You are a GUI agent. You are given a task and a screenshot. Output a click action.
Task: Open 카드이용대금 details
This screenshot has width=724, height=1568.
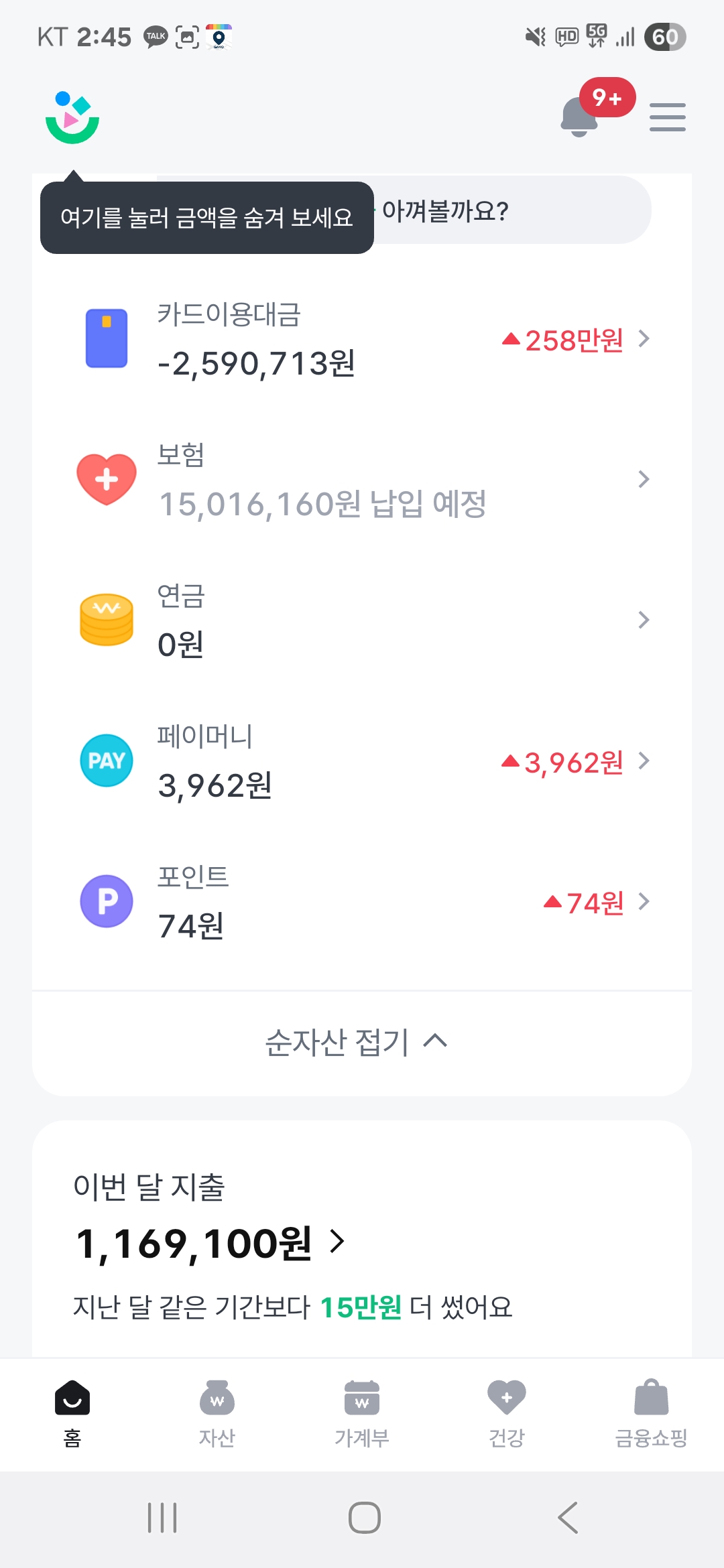[362, 339]
